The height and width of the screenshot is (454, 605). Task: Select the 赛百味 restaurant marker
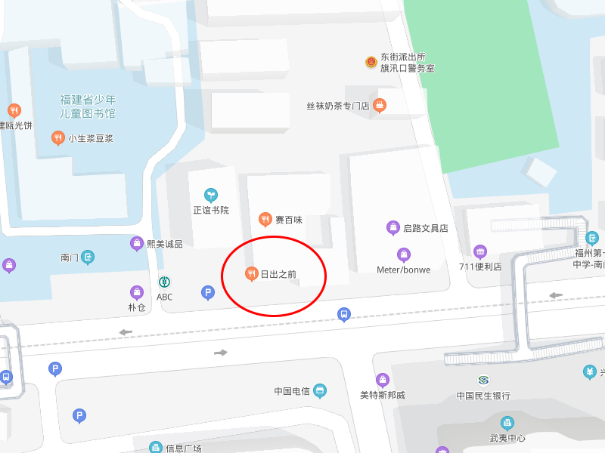tap(265, 219)
